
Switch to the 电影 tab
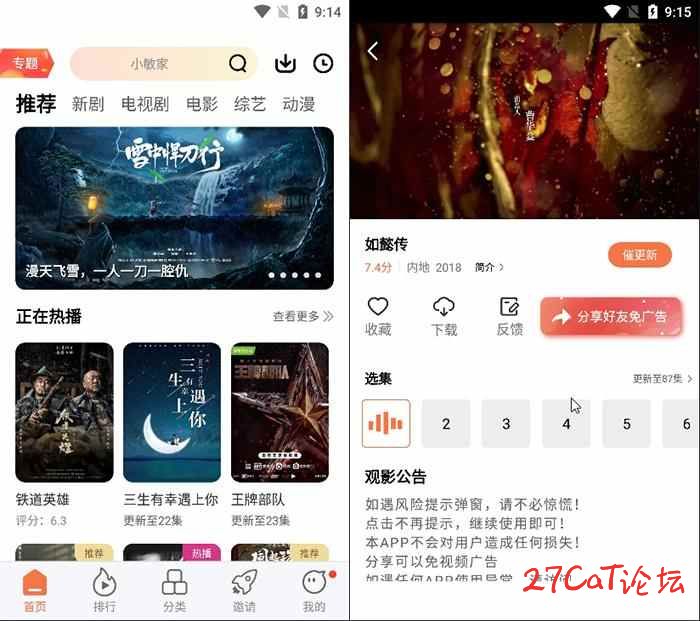point(201,104)
